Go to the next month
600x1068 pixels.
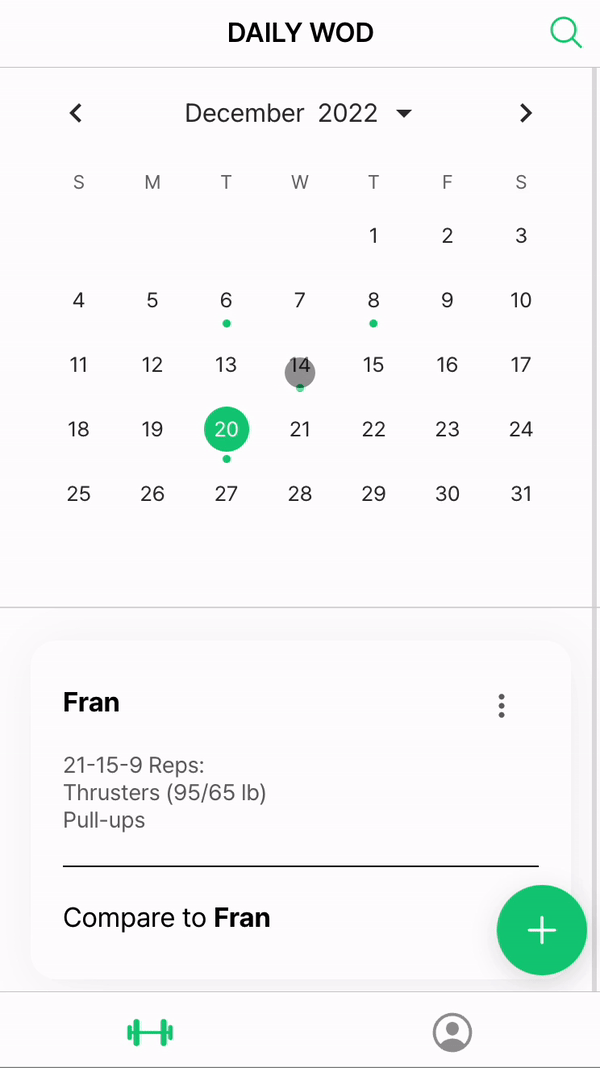[526, 114]
